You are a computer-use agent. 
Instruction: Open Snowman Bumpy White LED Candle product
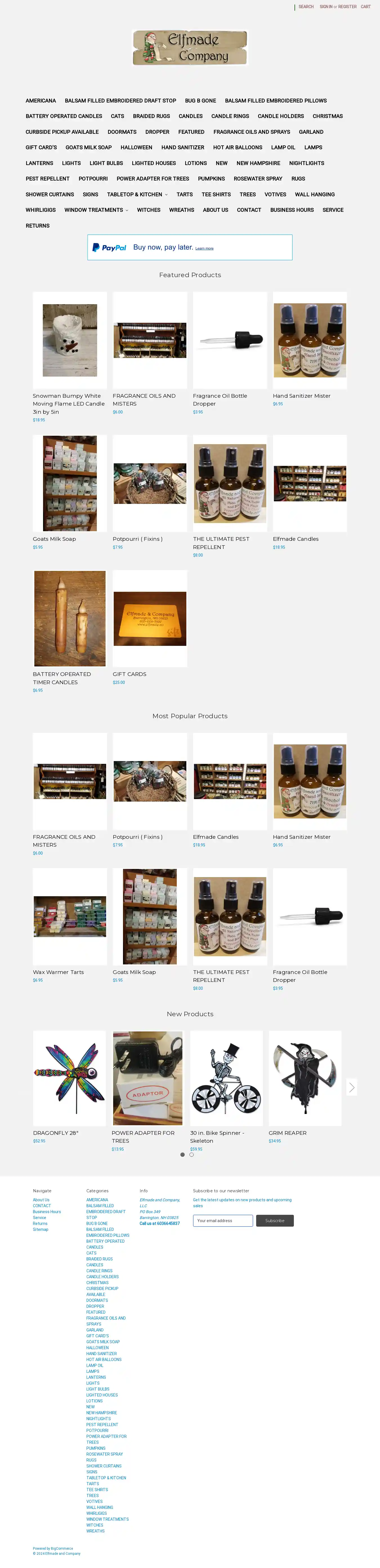point(70,340)
